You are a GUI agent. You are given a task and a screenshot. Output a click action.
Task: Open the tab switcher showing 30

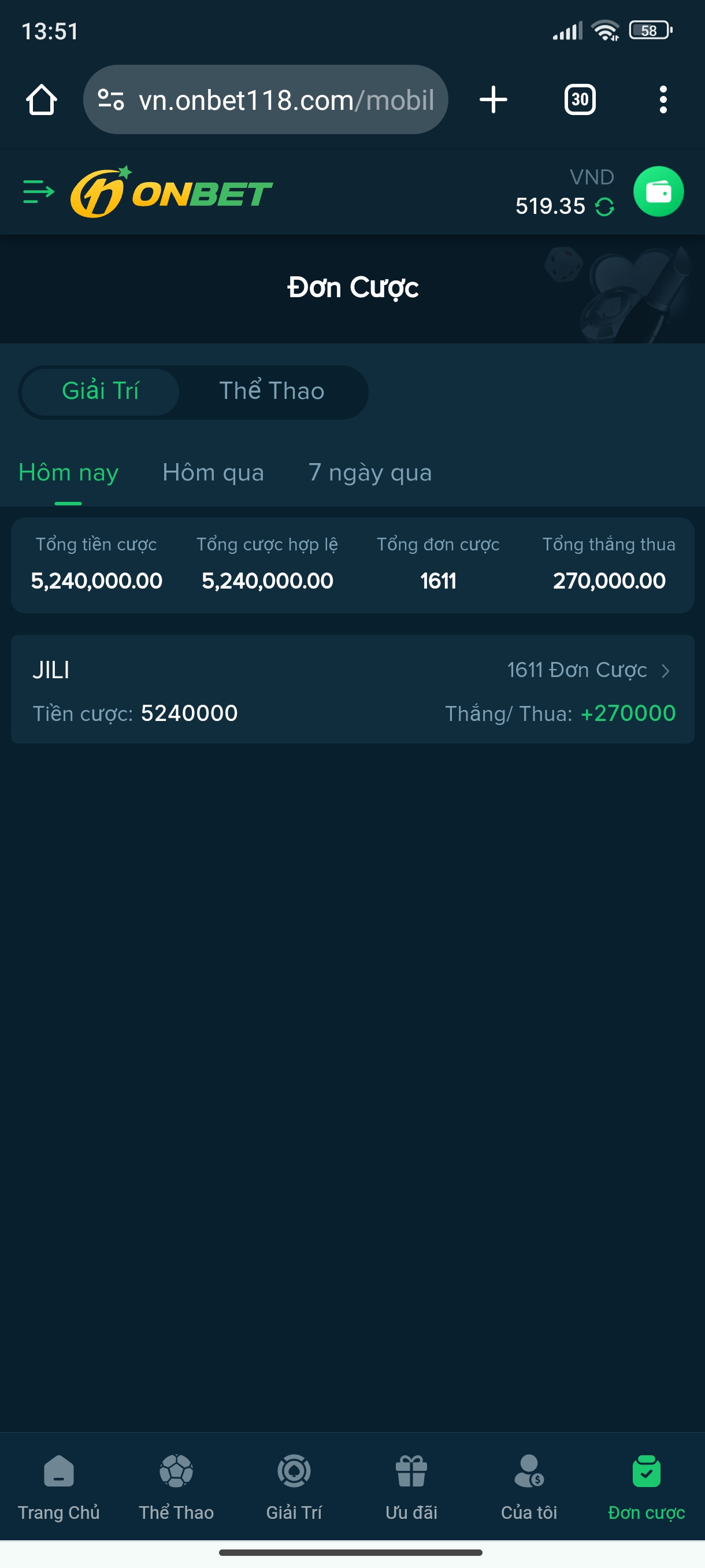580,100
